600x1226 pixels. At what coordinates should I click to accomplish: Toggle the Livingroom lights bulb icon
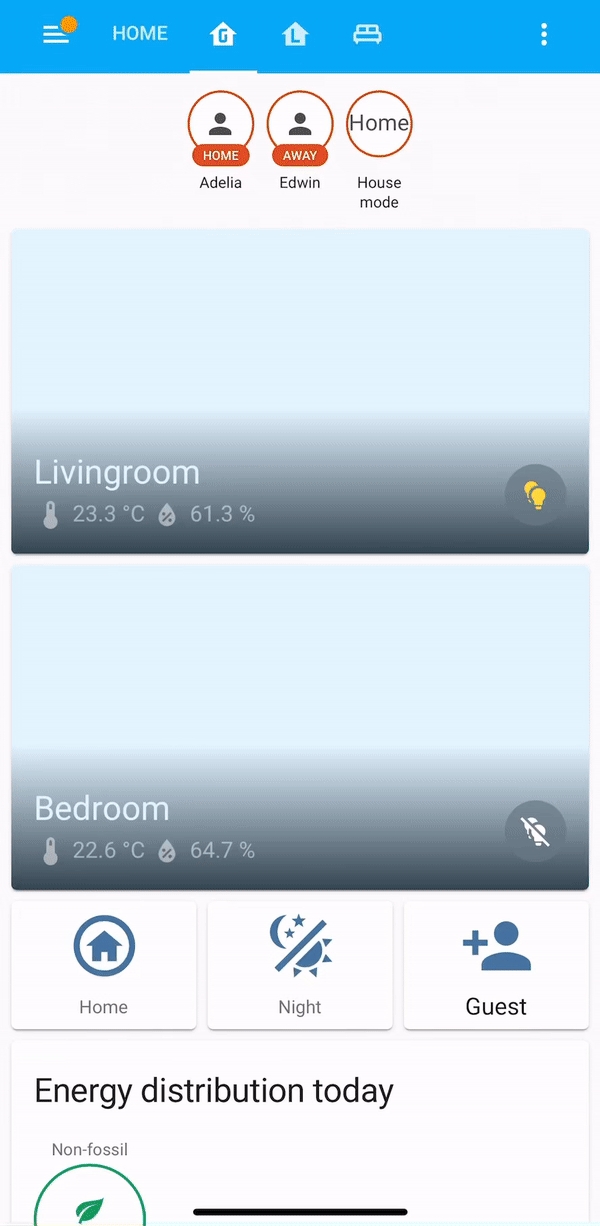point(536,494)
